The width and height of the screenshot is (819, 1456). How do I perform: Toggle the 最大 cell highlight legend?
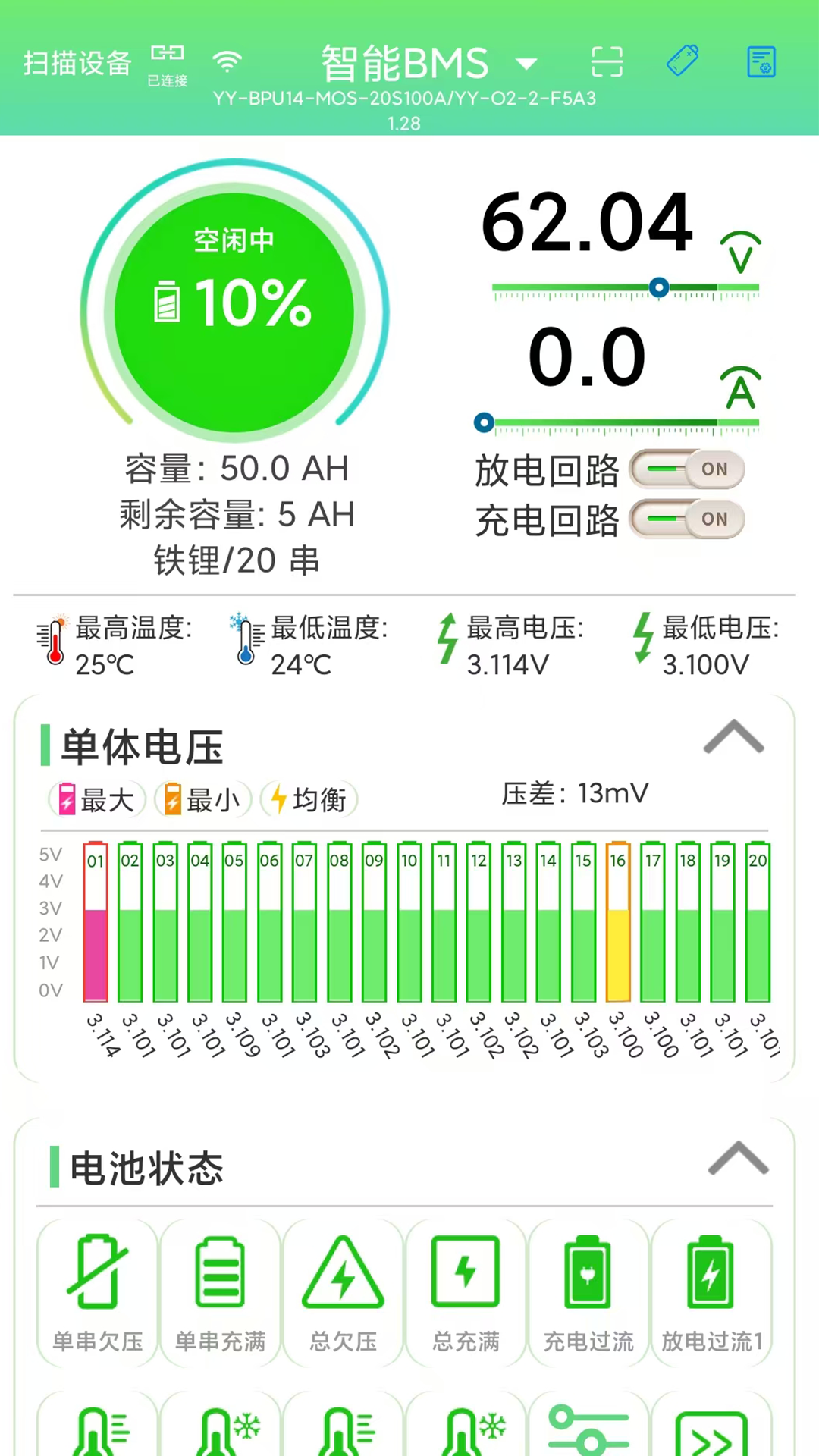96,799
